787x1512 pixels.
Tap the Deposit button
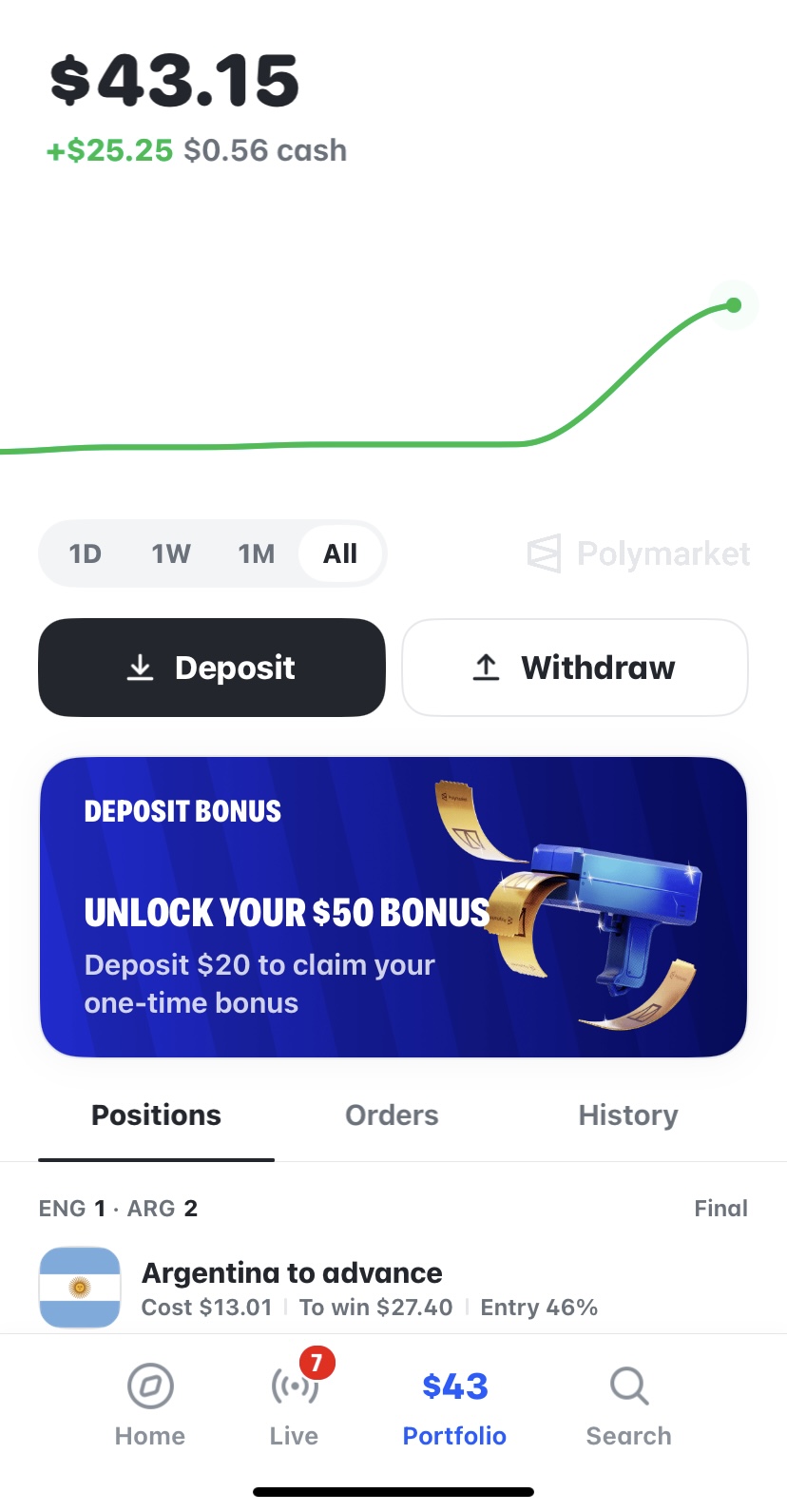(212, 668)
